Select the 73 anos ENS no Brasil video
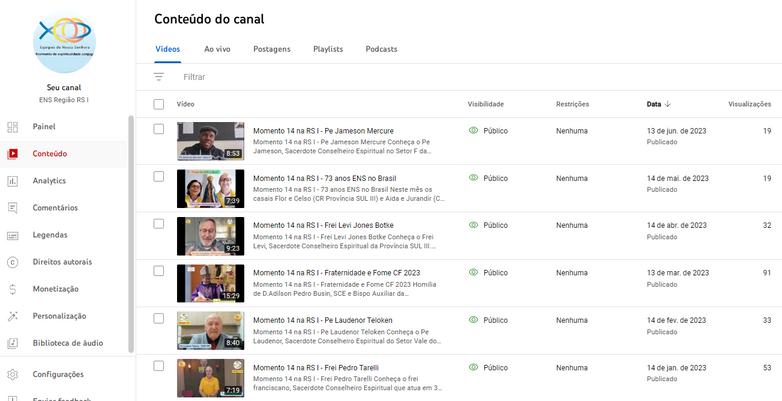 (x=159, y=177)
